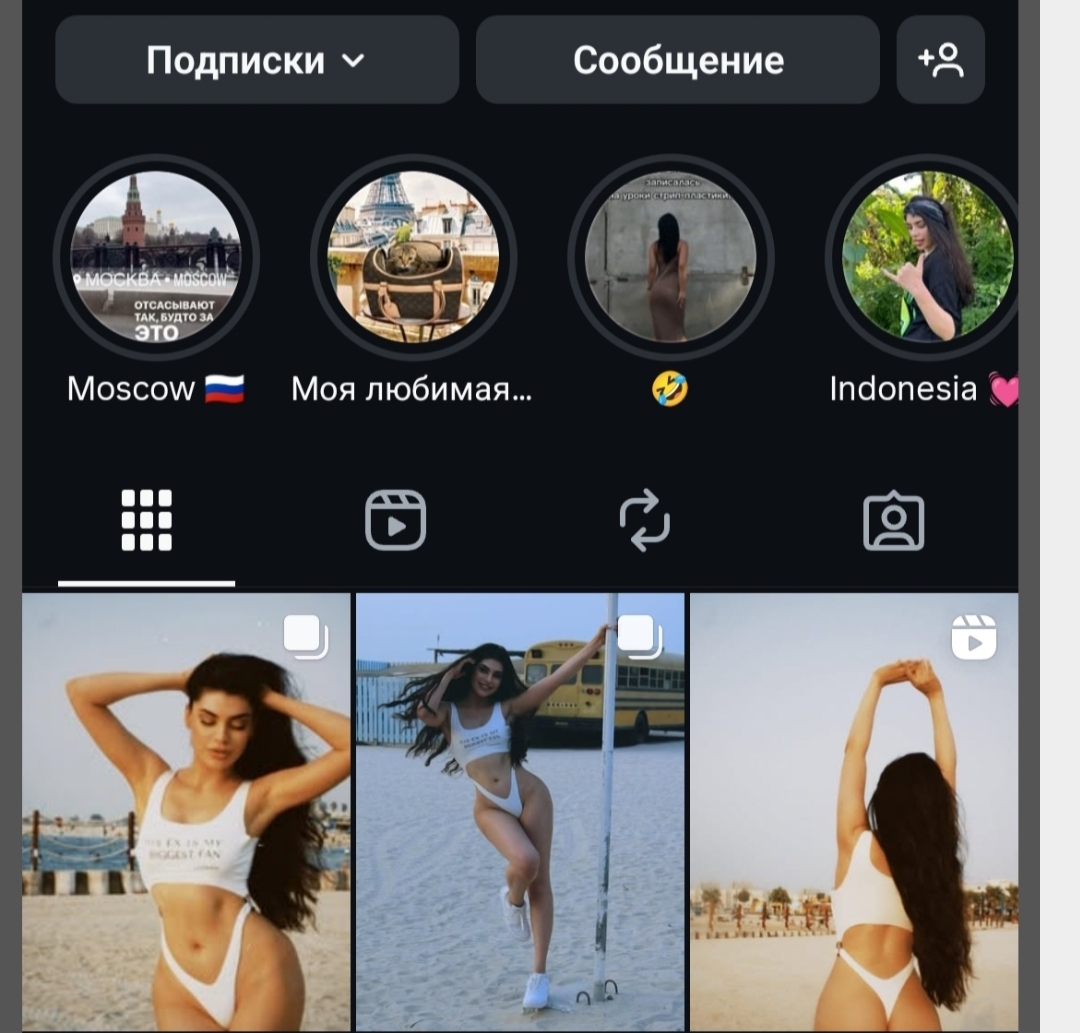Switch to the posts grid tab
The width and height of the screenshot is (1080, 1033).
[146, 520]
